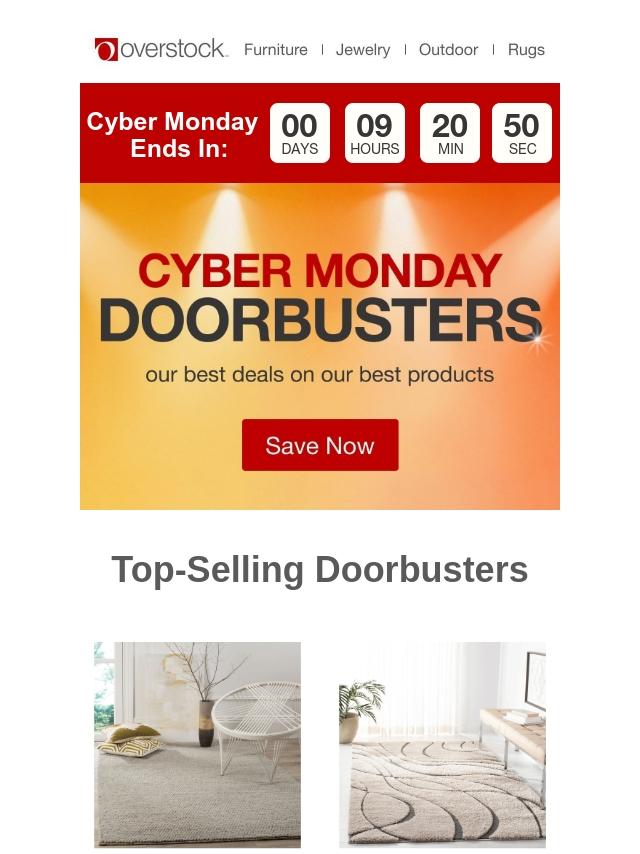640x854 pixels.
Task: Open the Cyber Monday Doorbusters banner
Action: [x=320, y=300]
